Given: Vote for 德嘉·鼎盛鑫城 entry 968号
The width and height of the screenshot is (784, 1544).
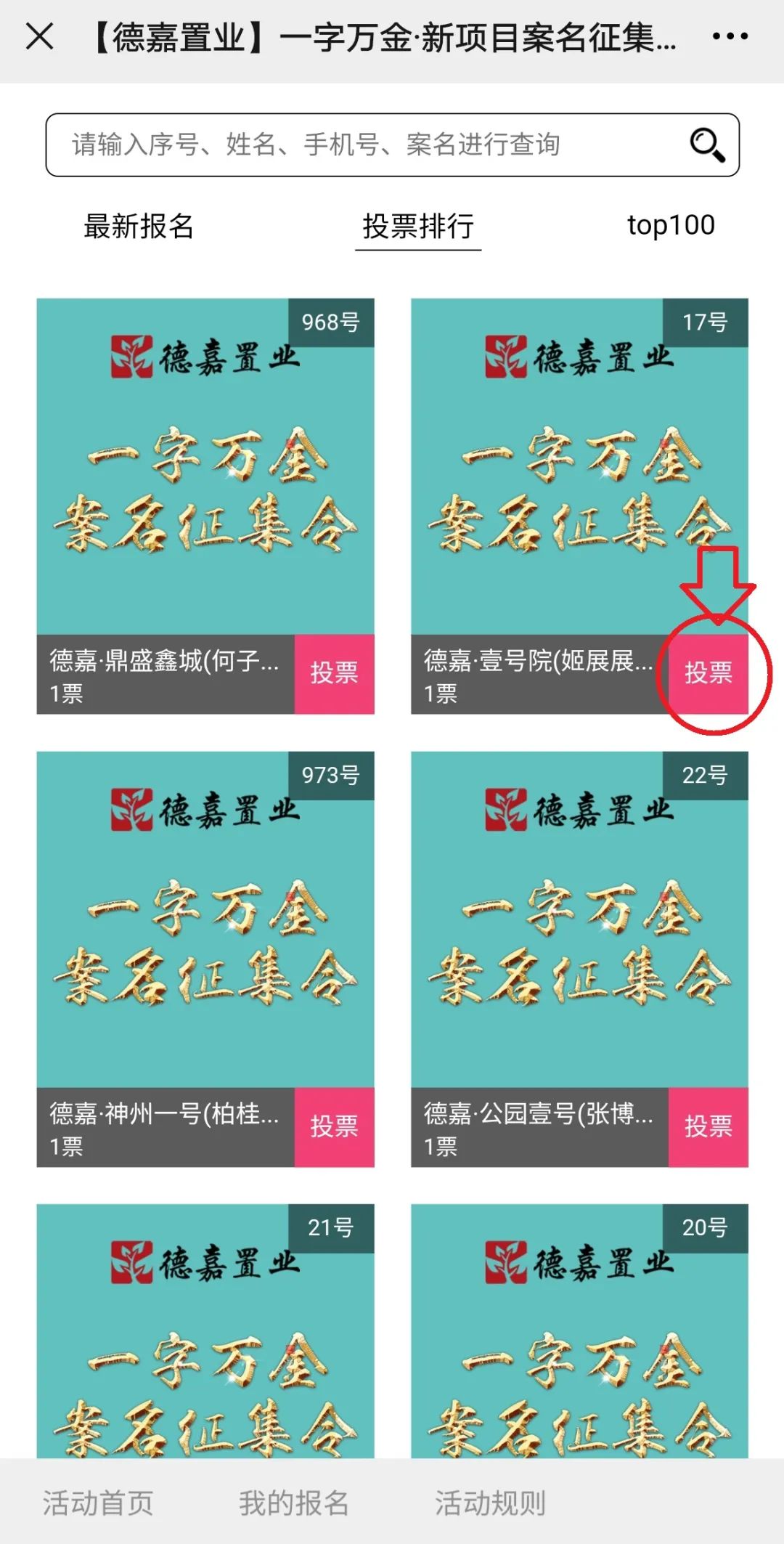Looking at the screenshot, I should click(334, 674).
